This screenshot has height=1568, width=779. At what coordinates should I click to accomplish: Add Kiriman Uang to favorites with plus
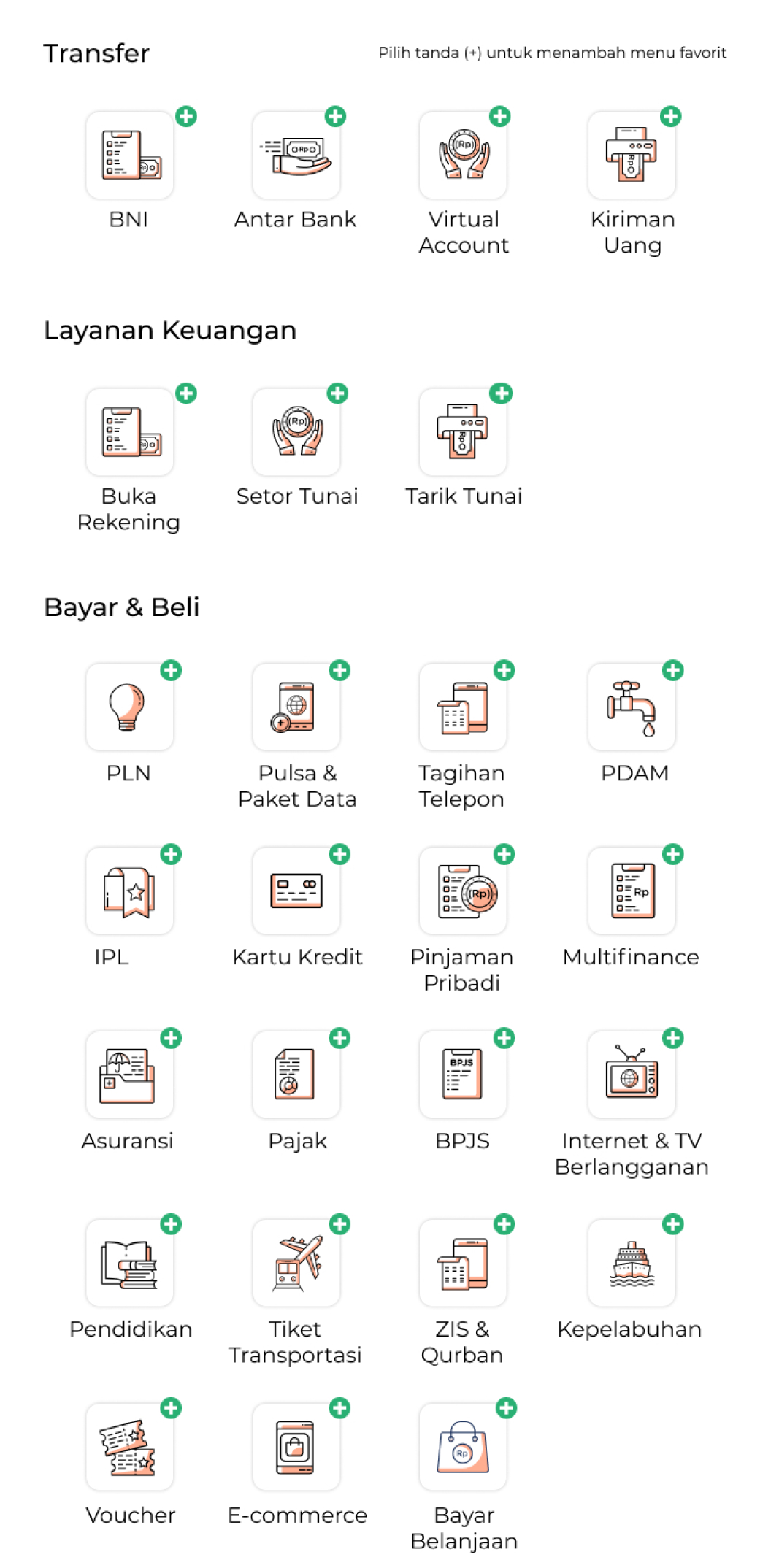point(670,116)
